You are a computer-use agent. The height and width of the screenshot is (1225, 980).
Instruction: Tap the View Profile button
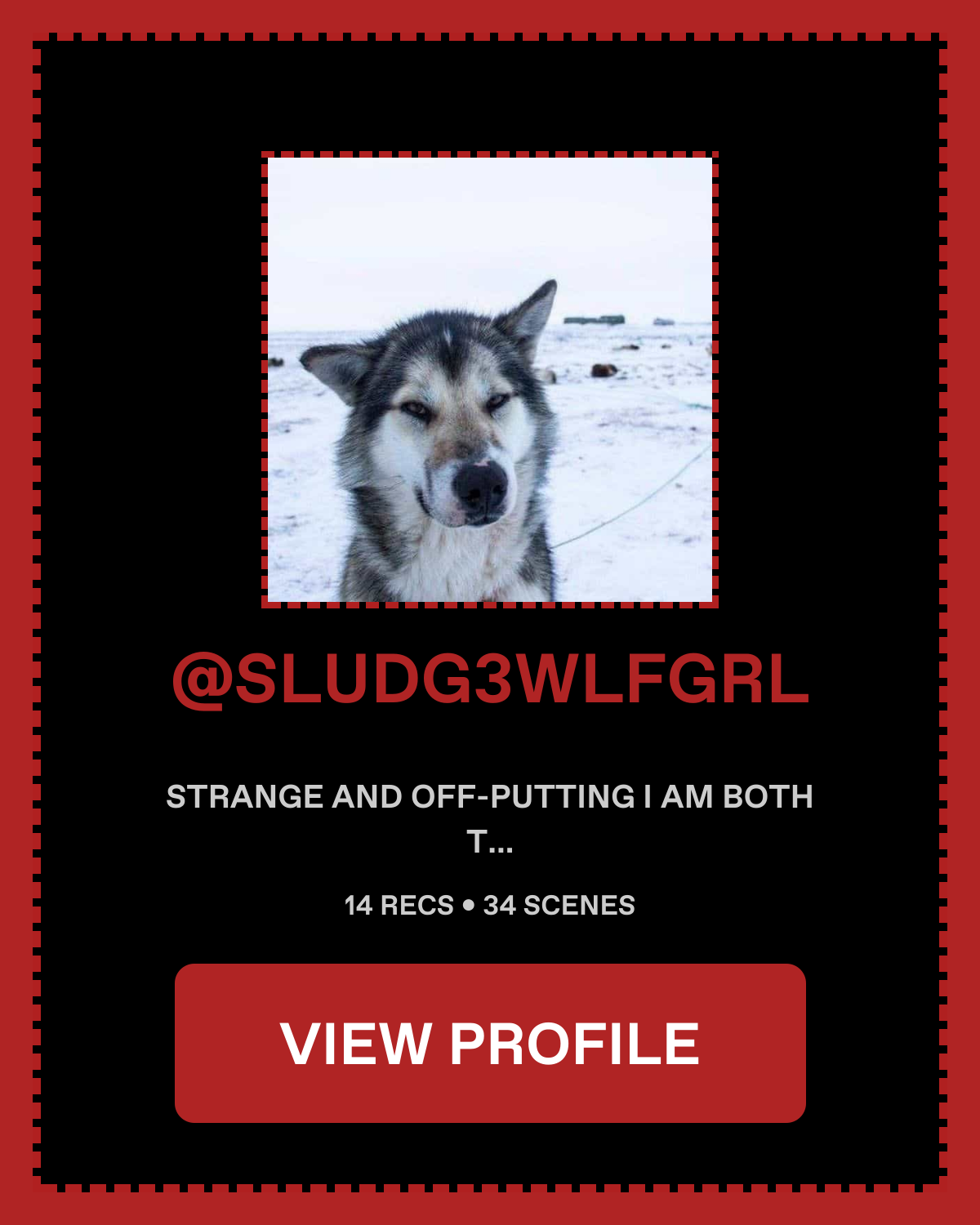[x=490, y=1043]
